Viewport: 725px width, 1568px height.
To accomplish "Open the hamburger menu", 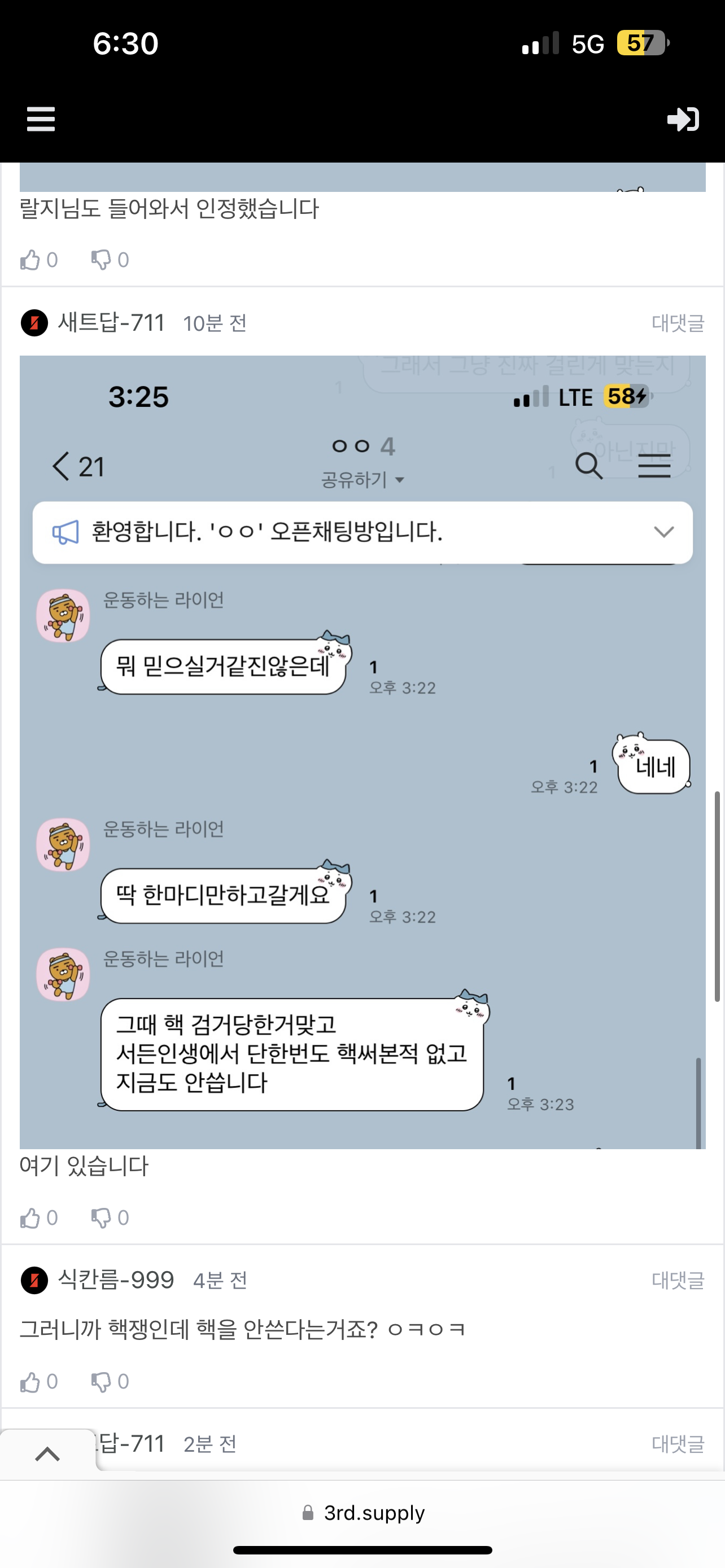I will [x=41, y=119].
